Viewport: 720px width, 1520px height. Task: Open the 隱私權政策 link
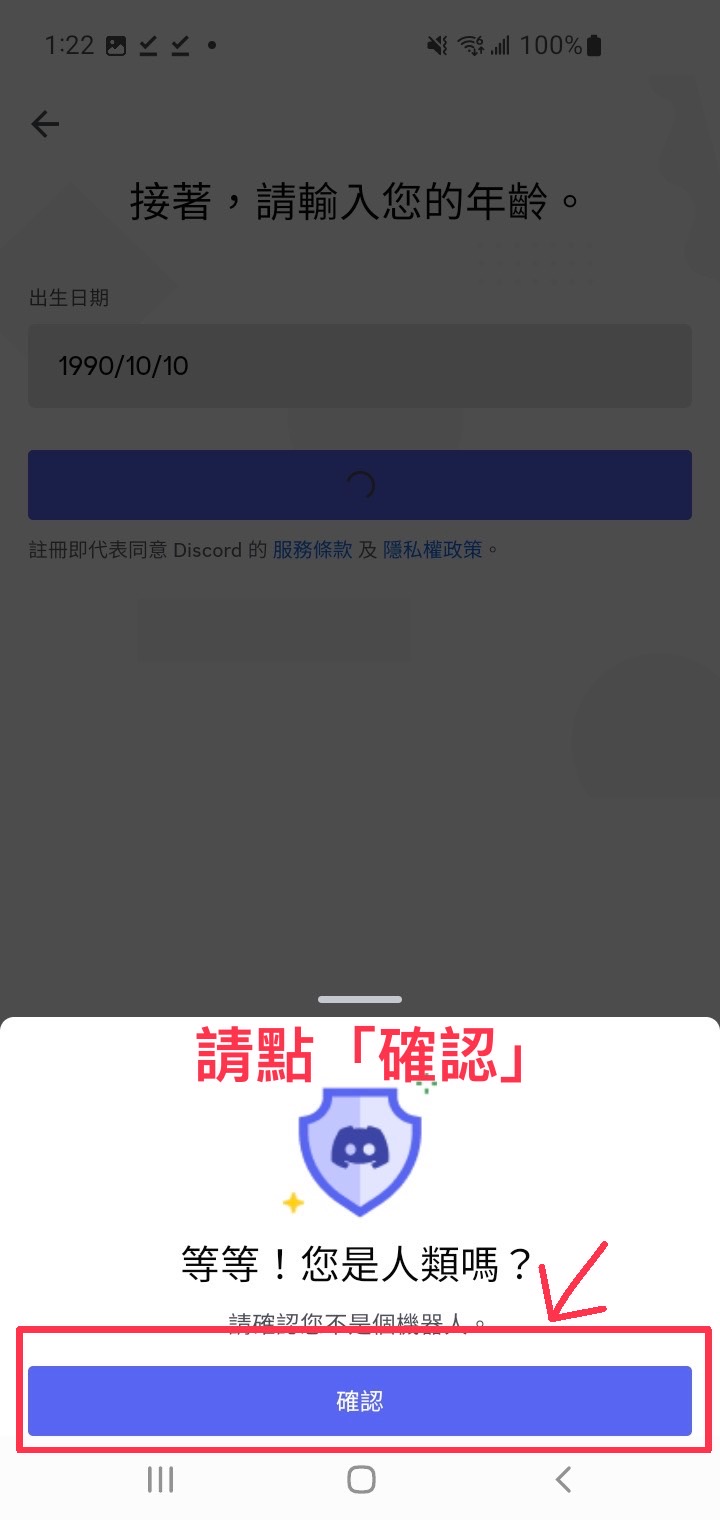coord(433,549)
